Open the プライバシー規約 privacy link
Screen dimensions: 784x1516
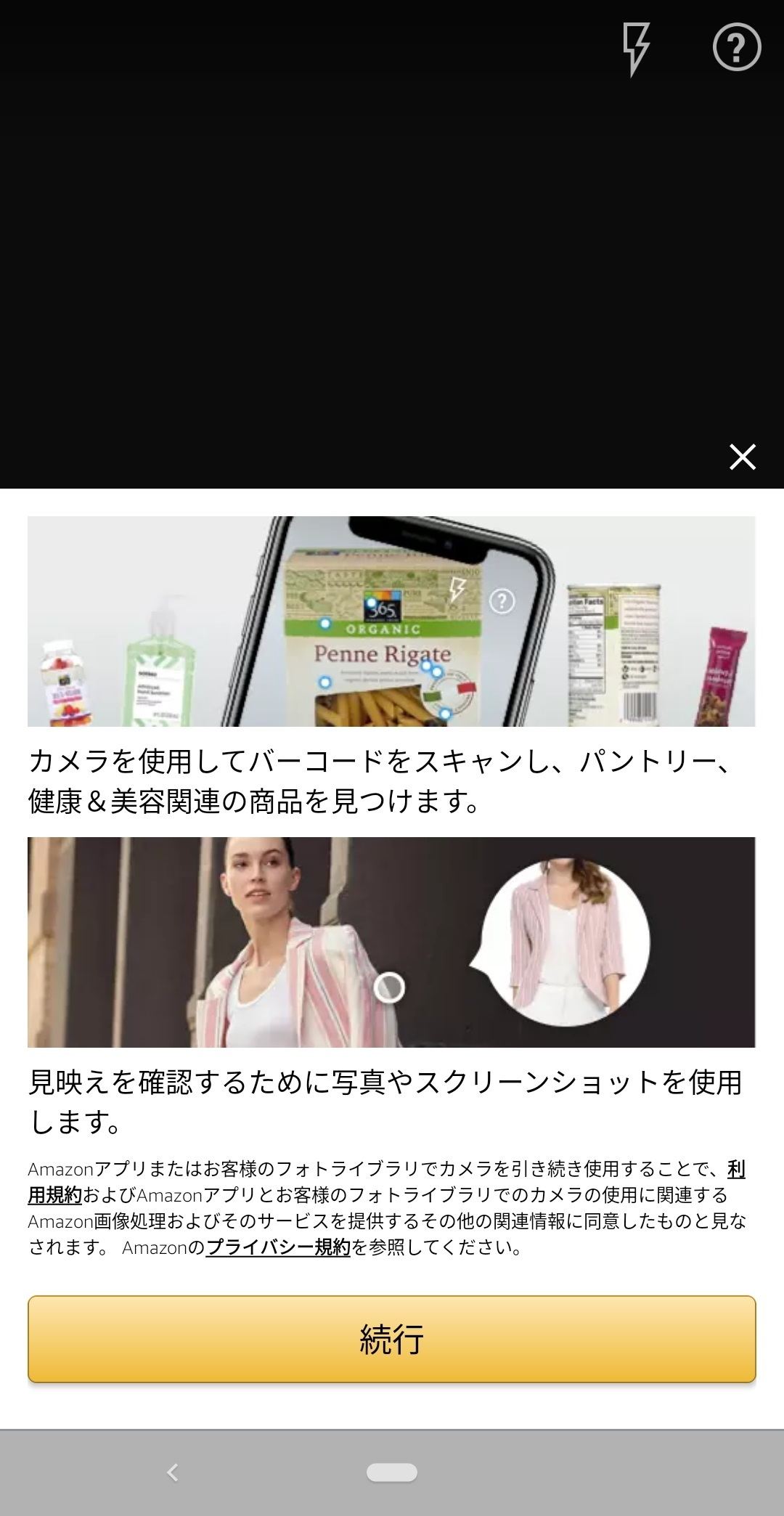click(278, 1247)
